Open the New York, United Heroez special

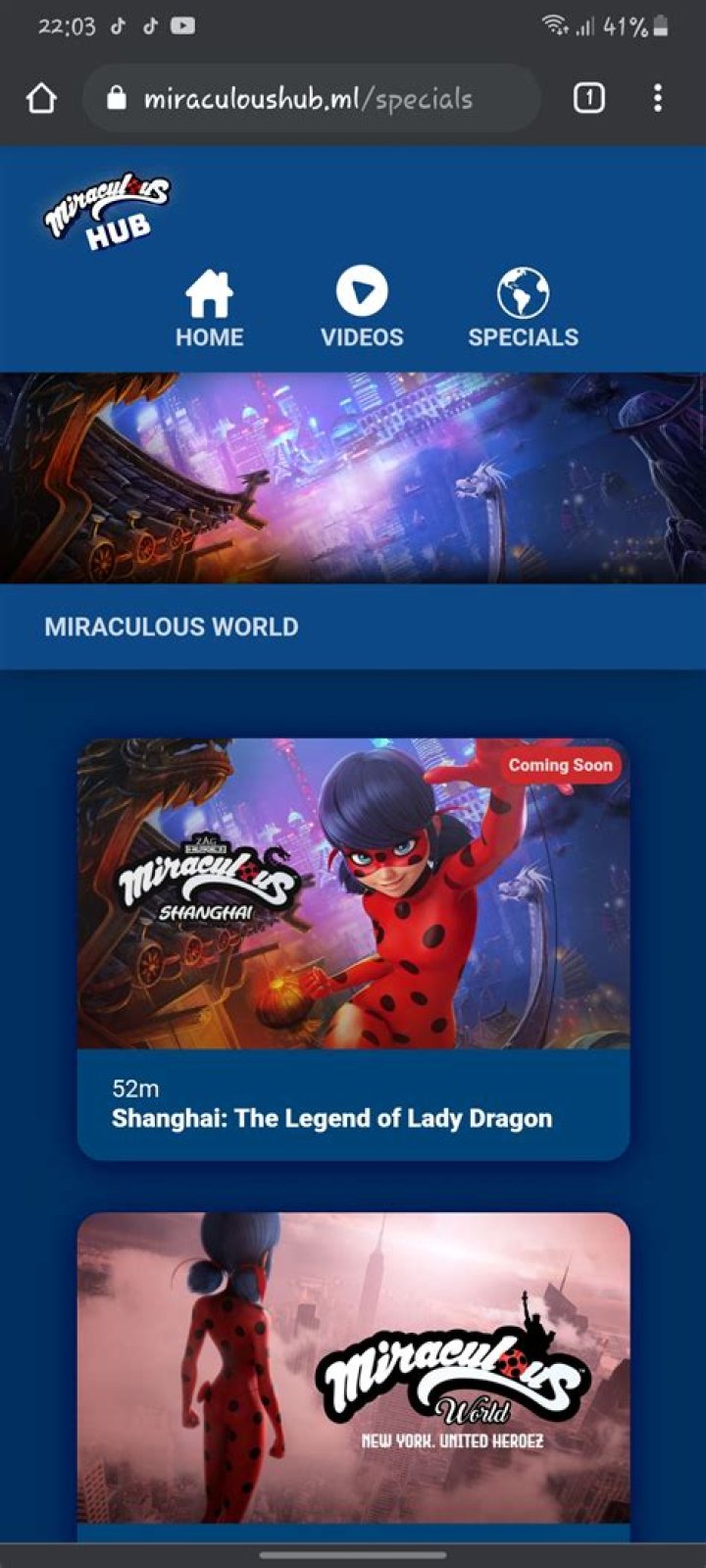[353, 1373]
